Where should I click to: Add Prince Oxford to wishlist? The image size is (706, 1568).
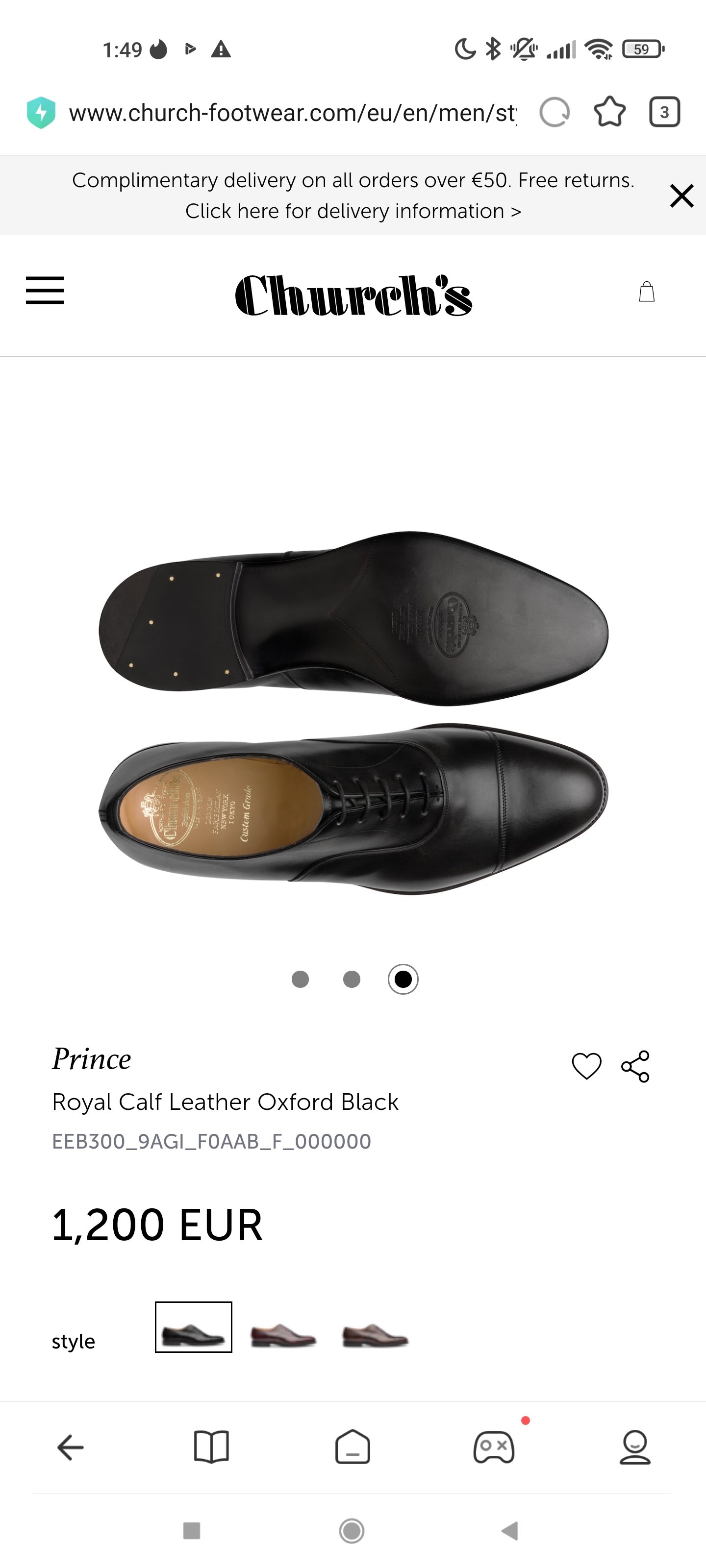pyautogui.click(x=586, y=1066)
